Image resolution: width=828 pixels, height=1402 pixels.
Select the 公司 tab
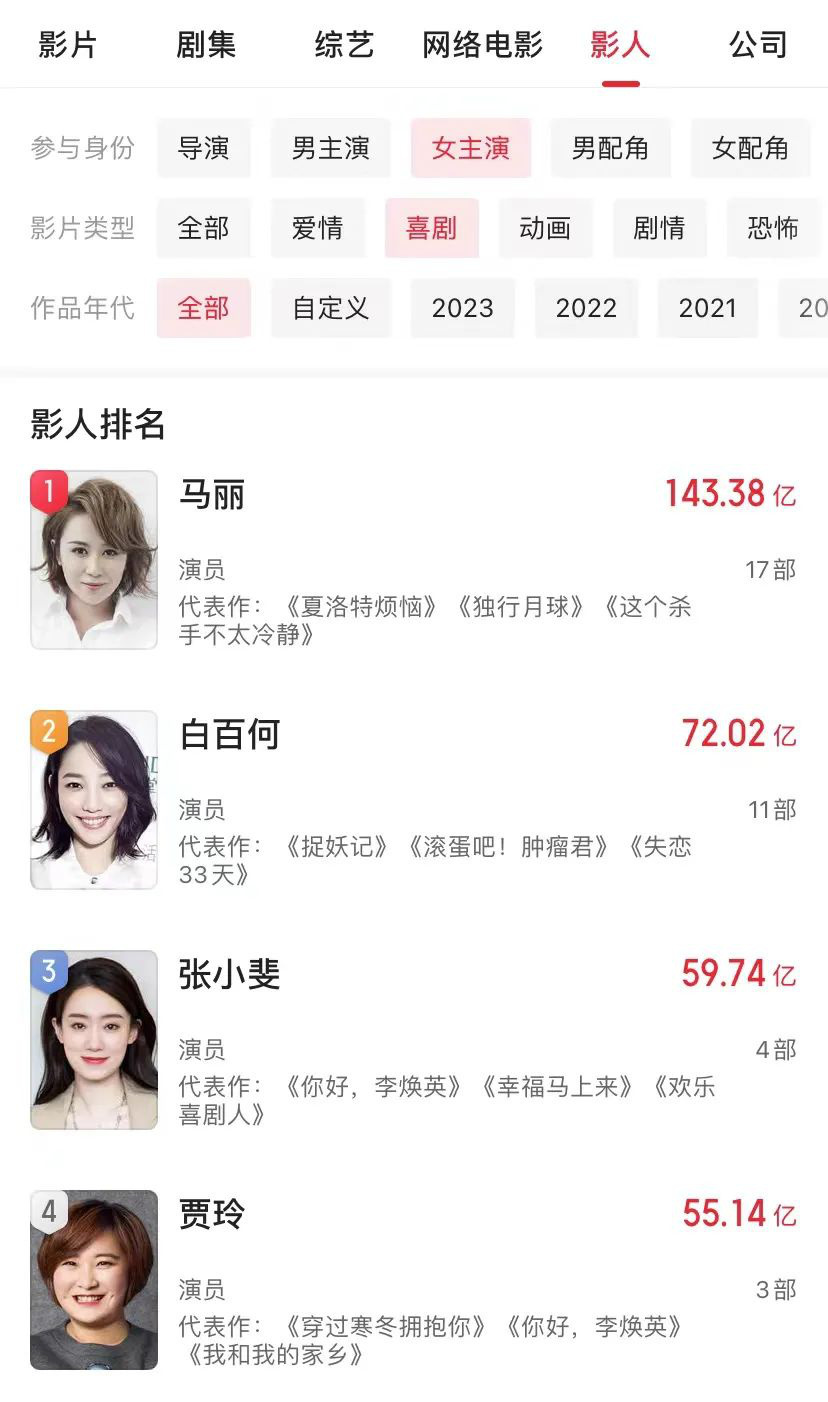[x=758, y=45]
